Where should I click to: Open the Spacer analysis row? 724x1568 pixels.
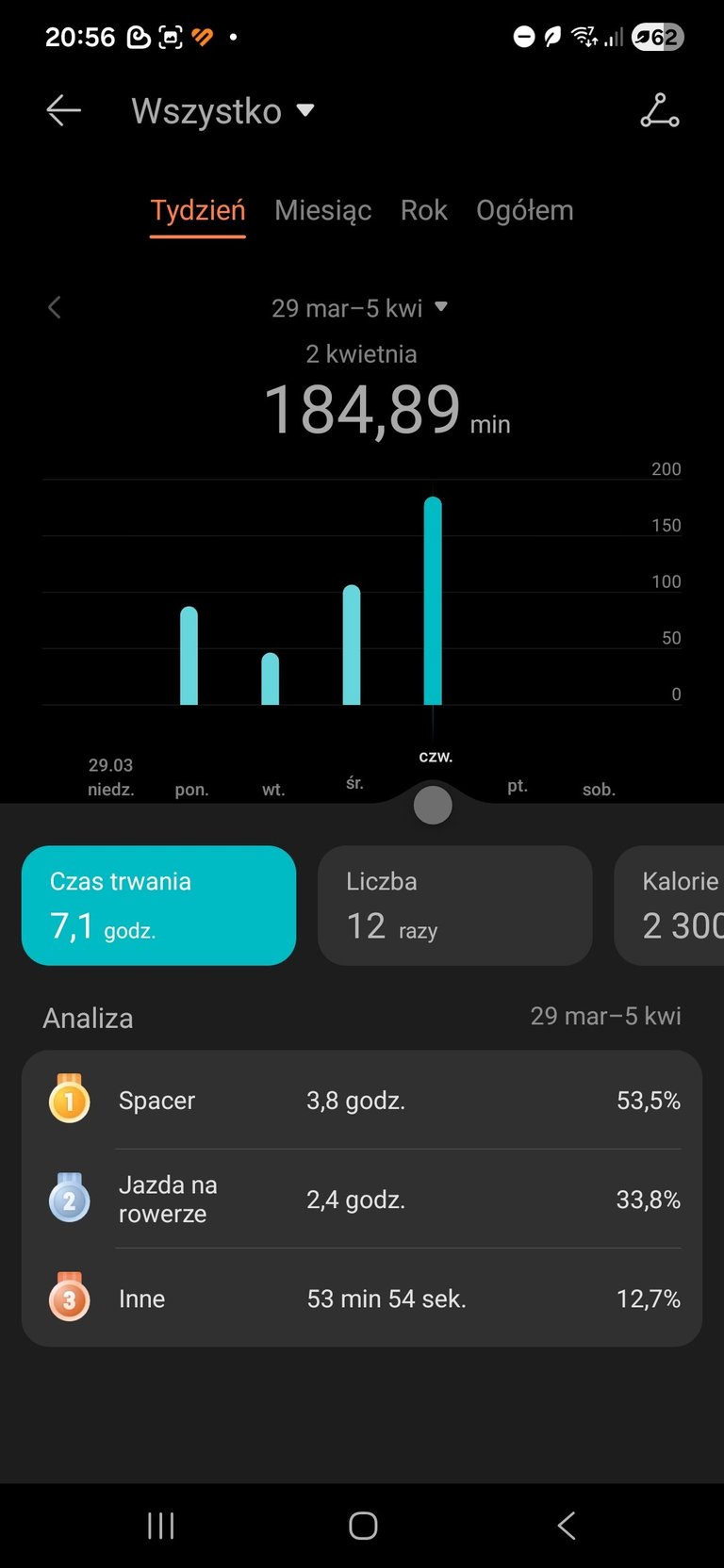tap(362, 1101)
